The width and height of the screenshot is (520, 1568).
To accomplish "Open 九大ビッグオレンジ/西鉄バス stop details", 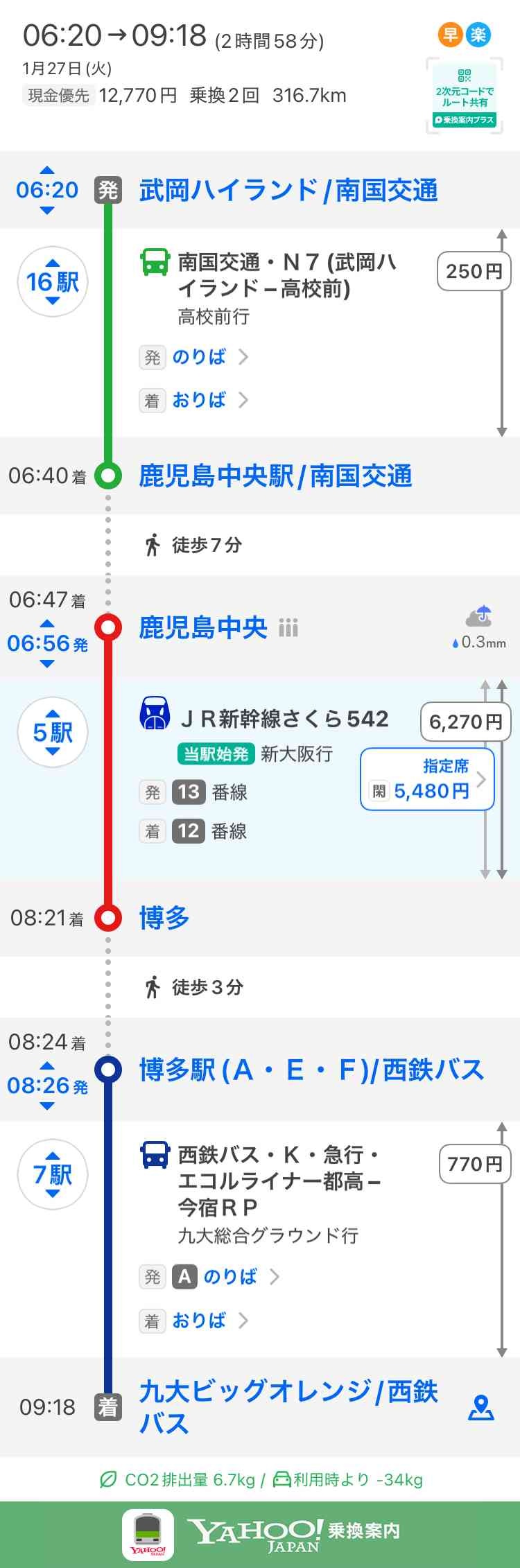I will click(x=288, y=1406).
